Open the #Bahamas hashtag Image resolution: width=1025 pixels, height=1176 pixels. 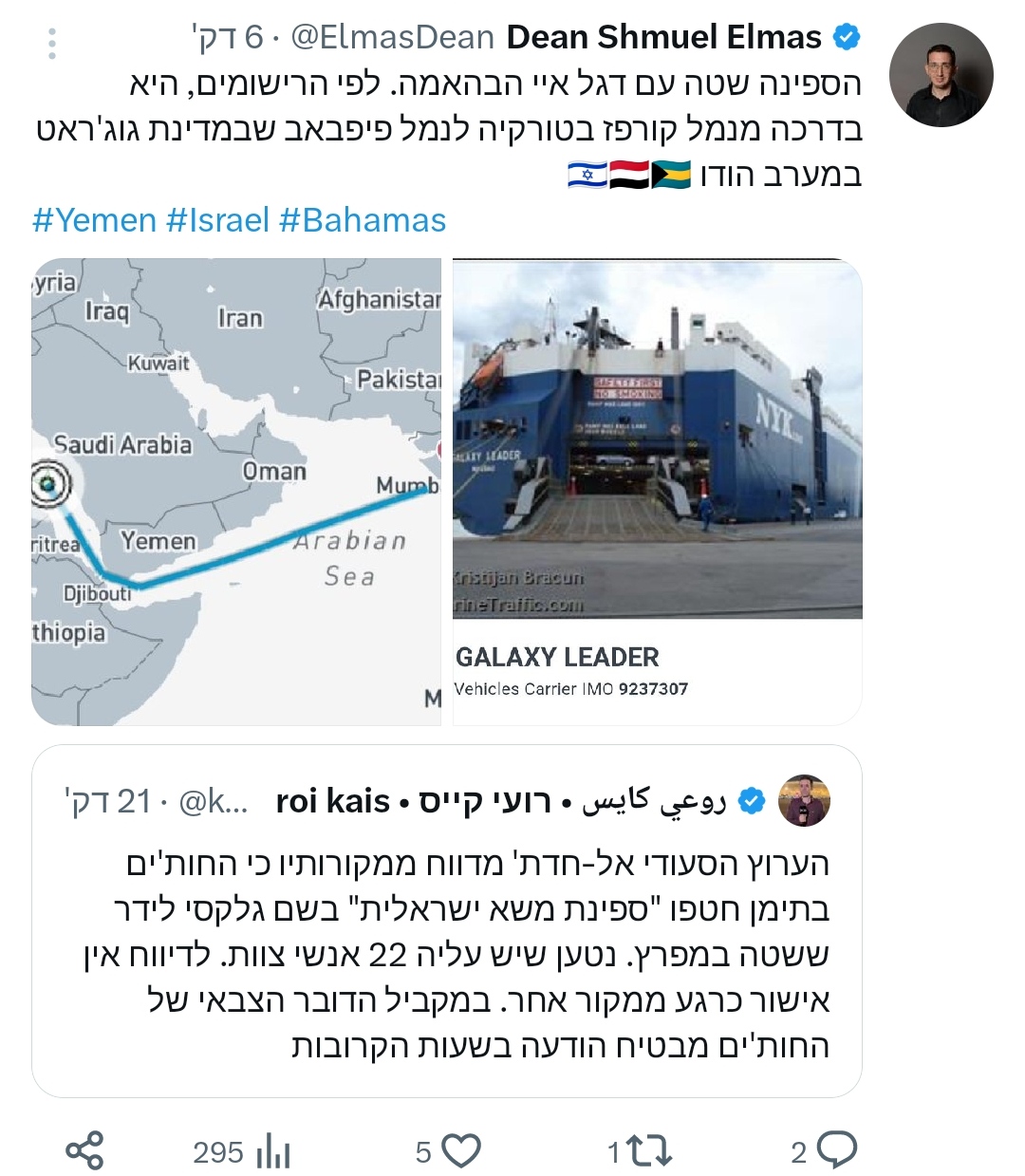point(363,220)
